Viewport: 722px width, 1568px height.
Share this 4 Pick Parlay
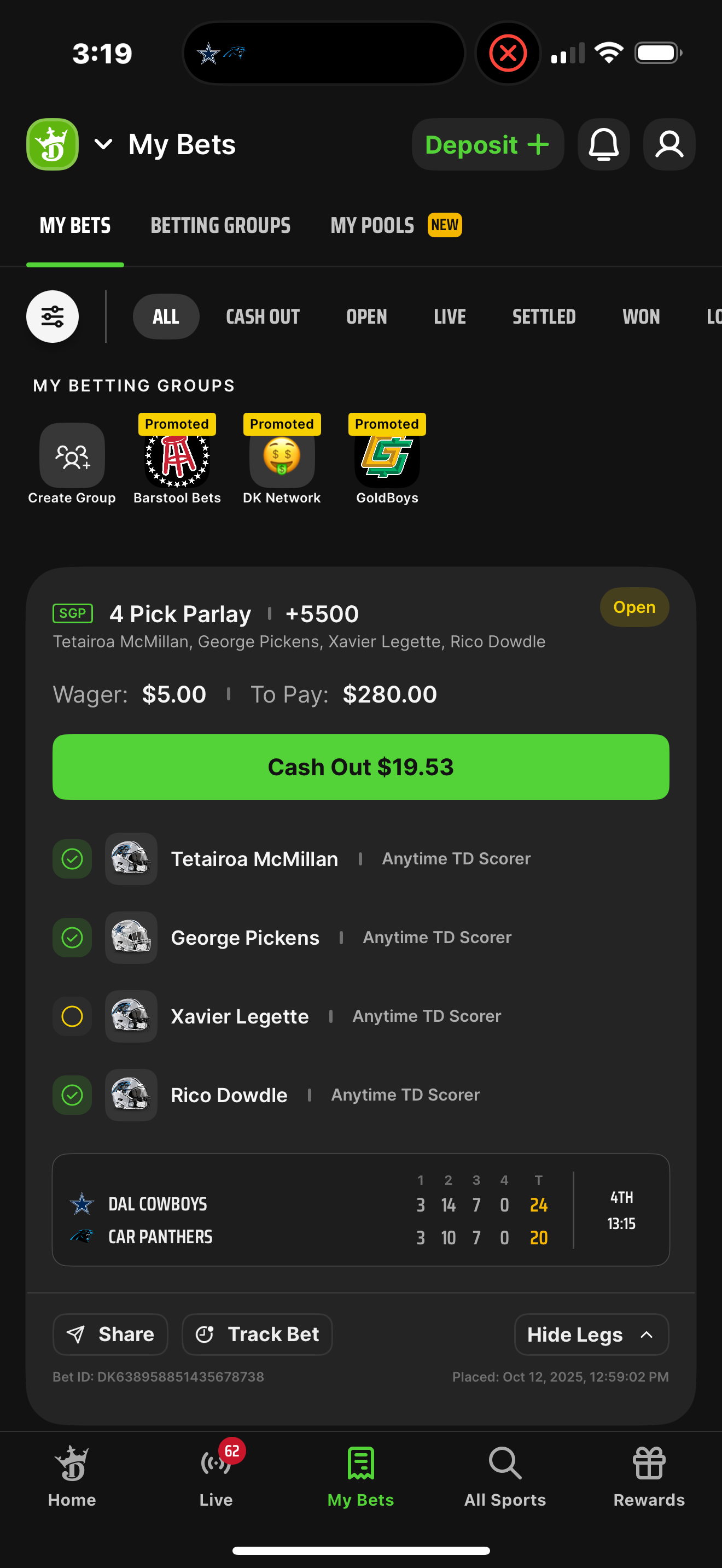click(x=110, y=1334)
